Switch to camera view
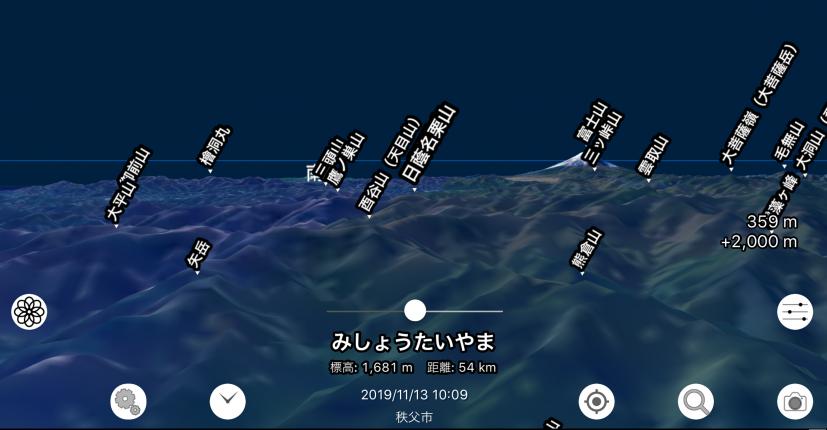Viewport: 827px width, 430px height. [x=795, y=402]
